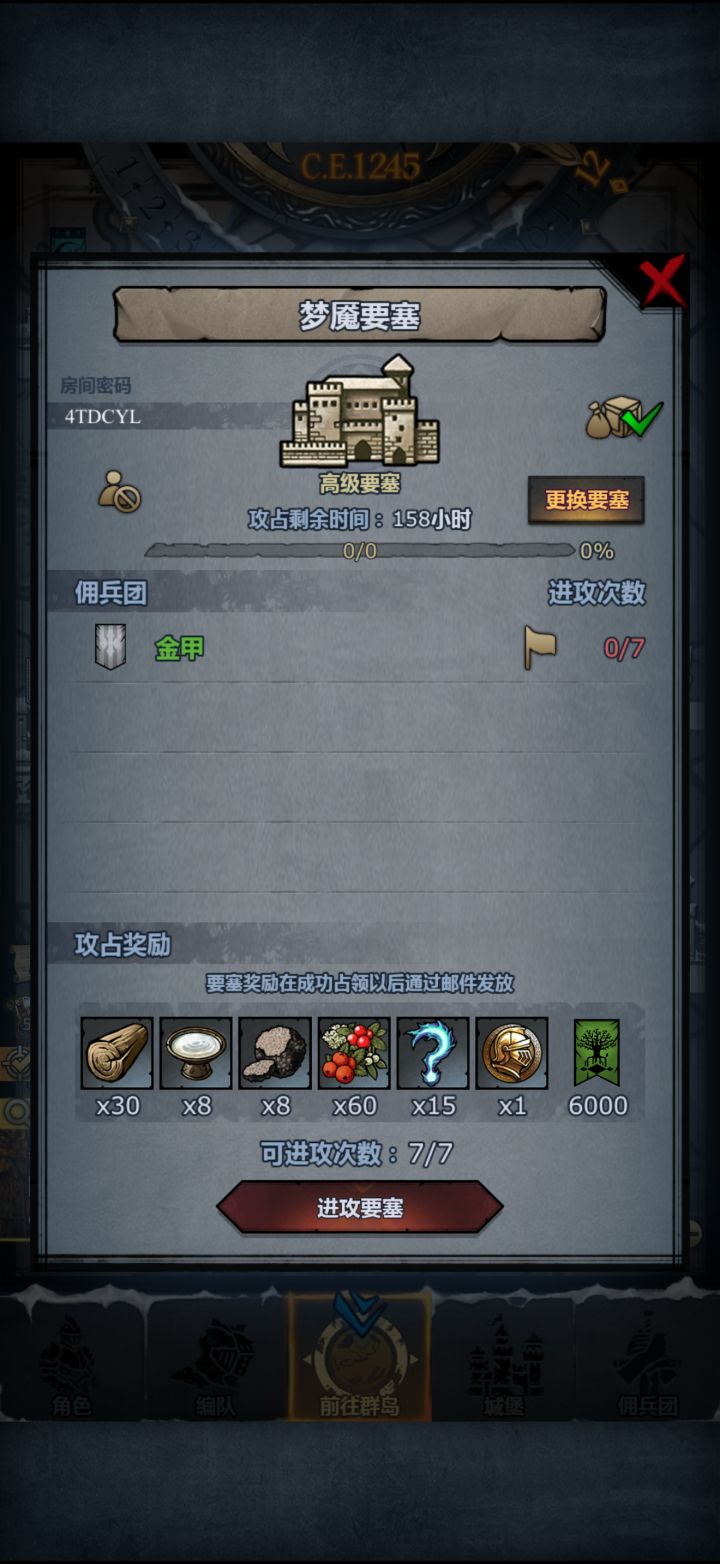Click the red berries reward icon x60
The width and height of the screenshot is (720, 1564).
coord(356,1053)
